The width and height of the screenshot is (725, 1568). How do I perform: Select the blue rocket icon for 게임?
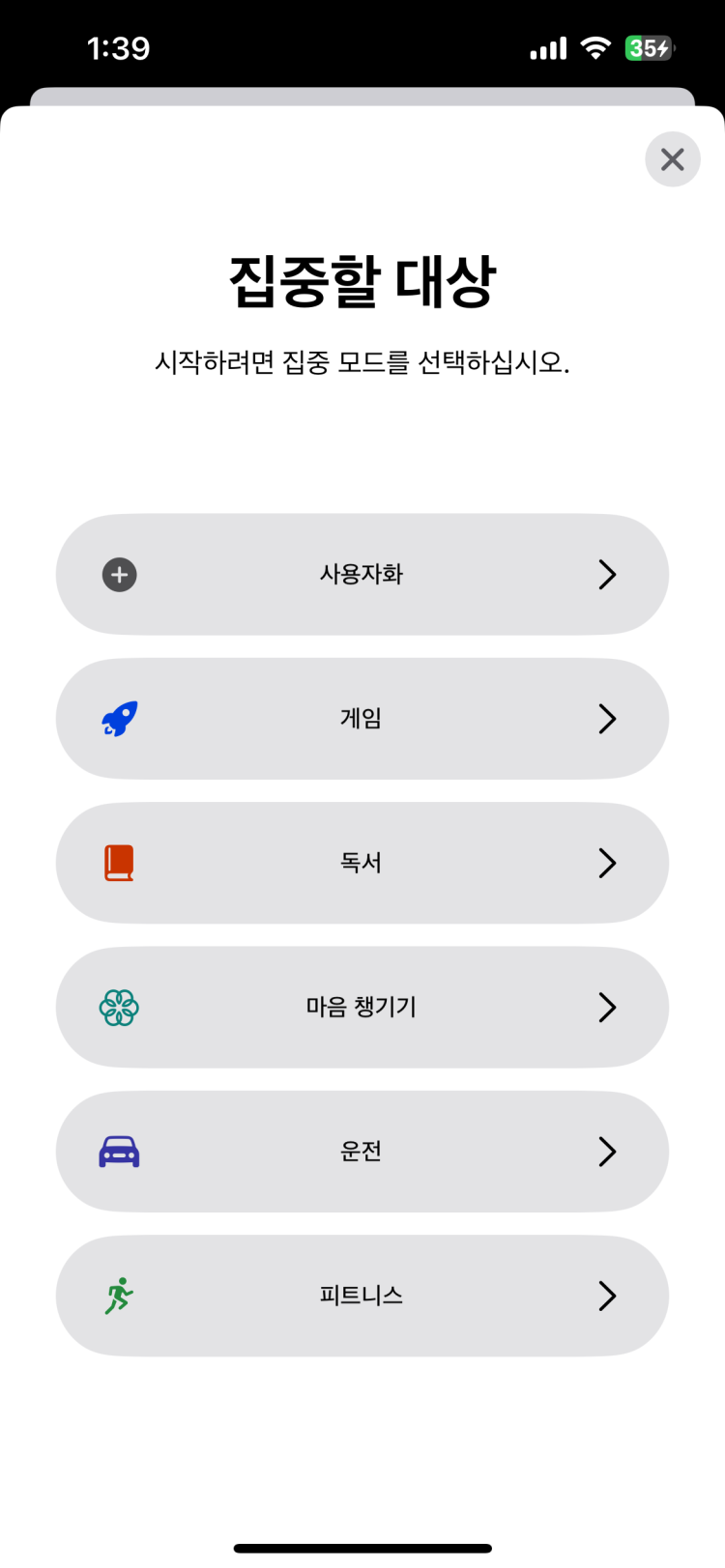(x=118, y=719)
